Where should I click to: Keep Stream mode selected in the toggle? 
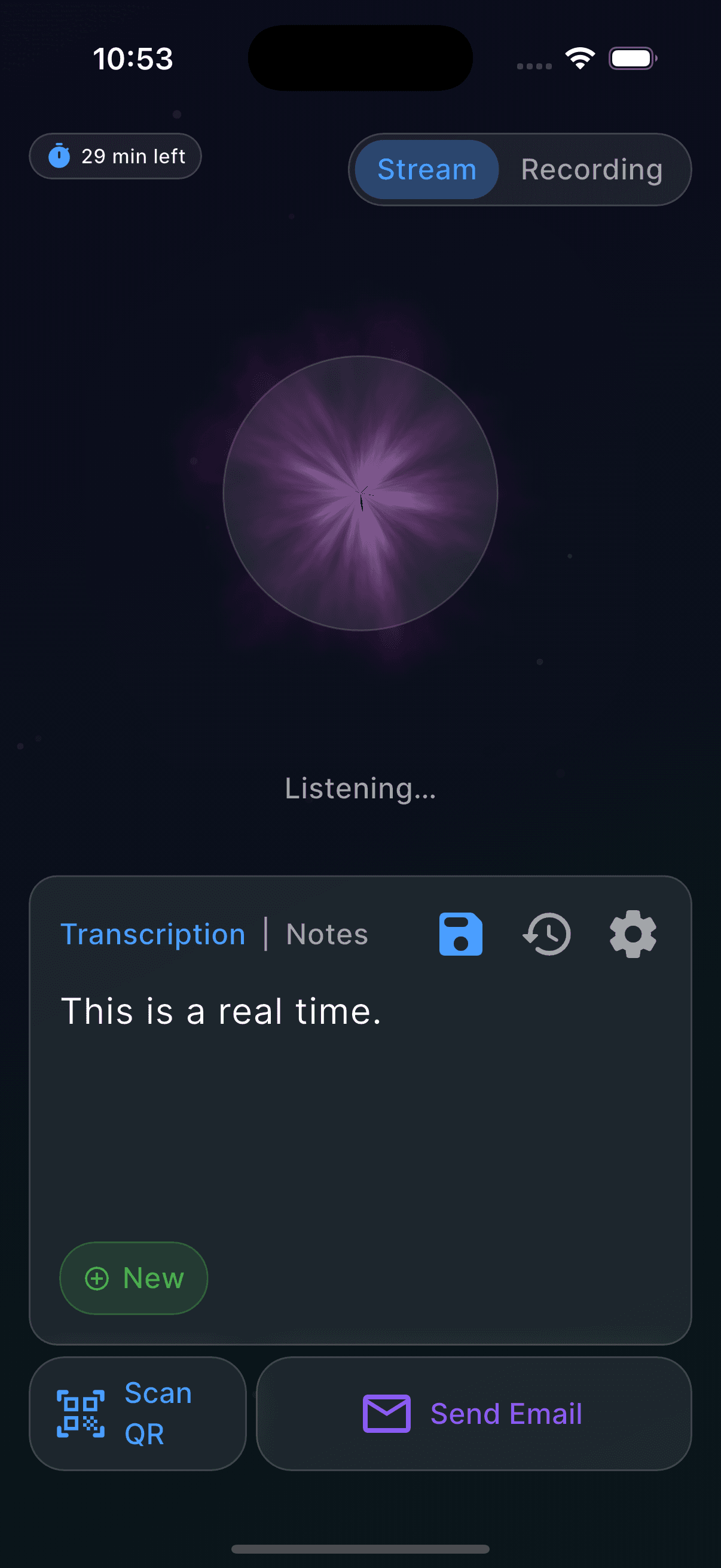click(x=426, y=170)
